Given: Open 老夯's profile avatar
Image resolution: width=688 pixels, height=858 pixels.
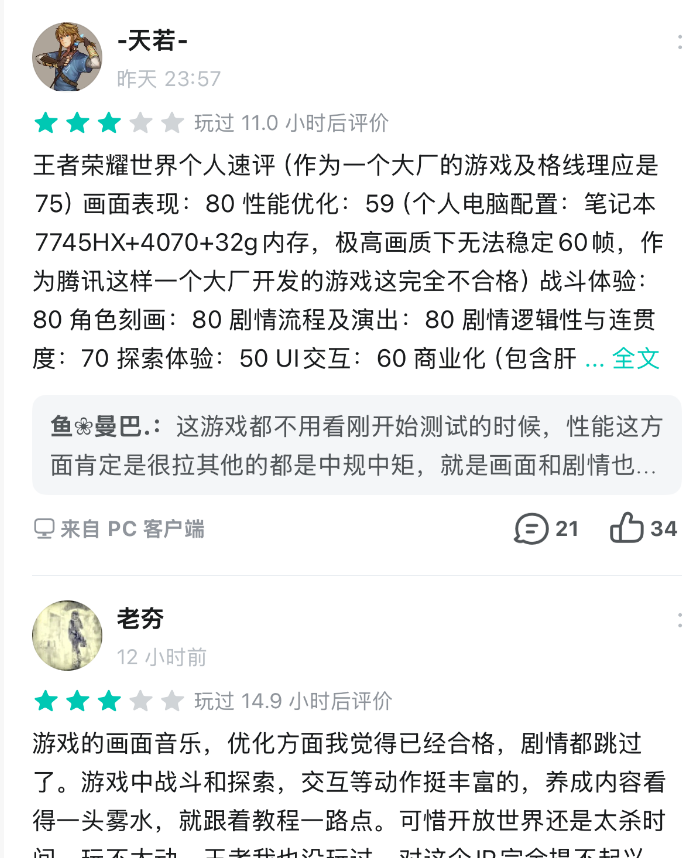Looking at the screenshot, I should point(67,635).
